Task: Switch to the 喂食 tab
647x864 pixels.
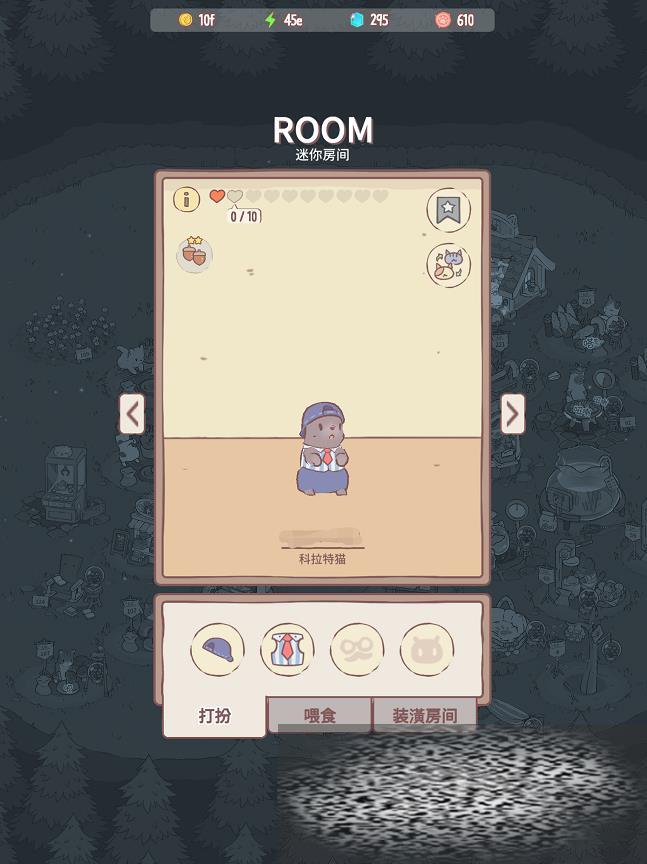Action: [x=320, y=716]
